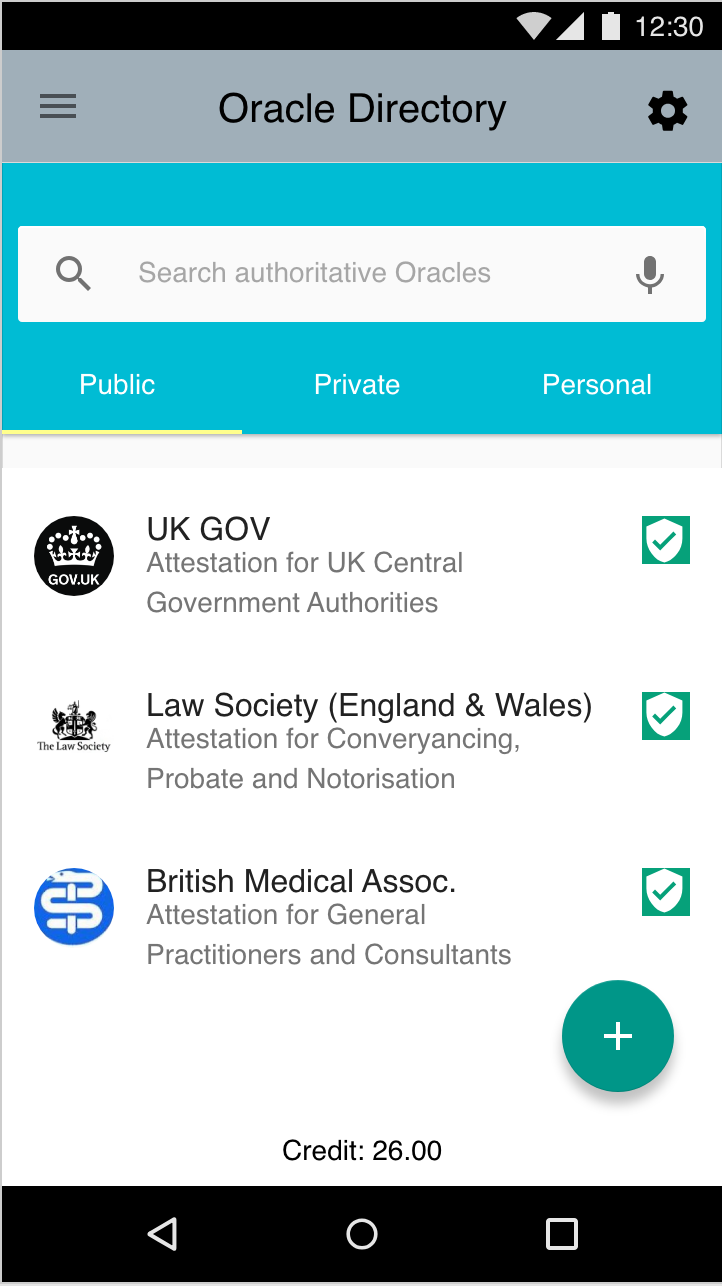The image size is (722, 1286).
Task: Start voice search with the microphone
Action: [650, 274]
